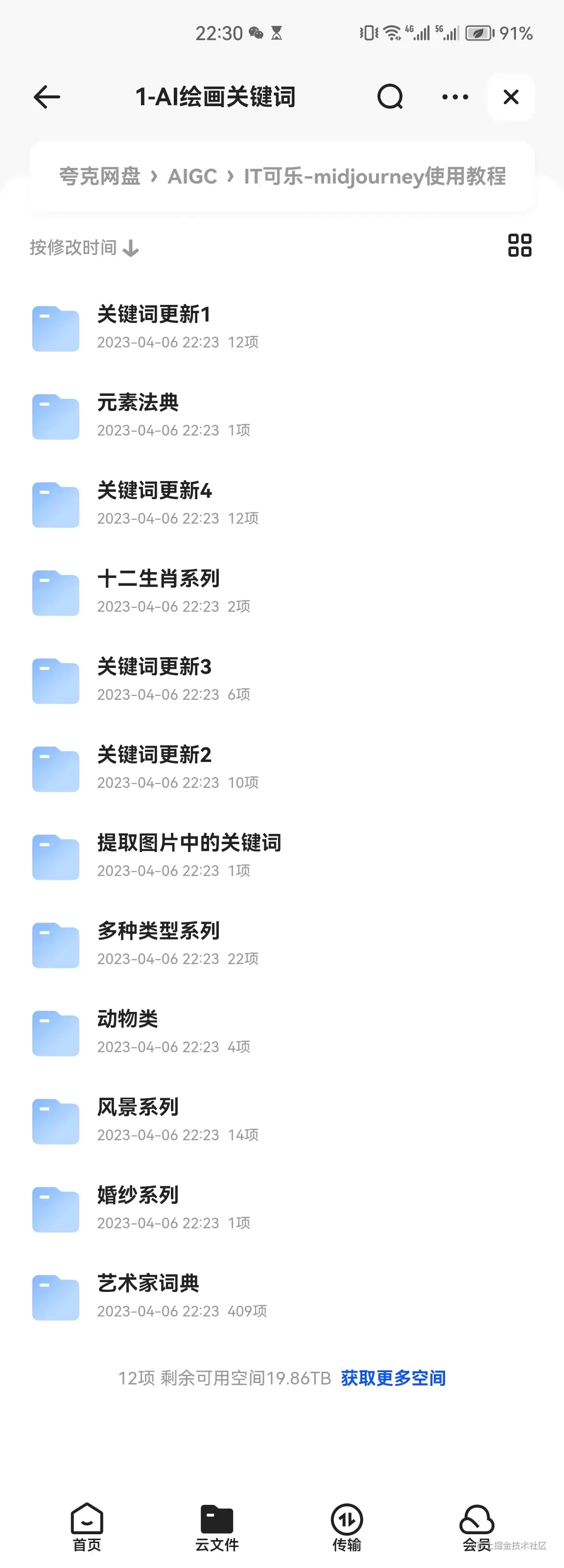
Task: Go to 夸克网盘 root in breadcrumb
Action: click(99, 177)
